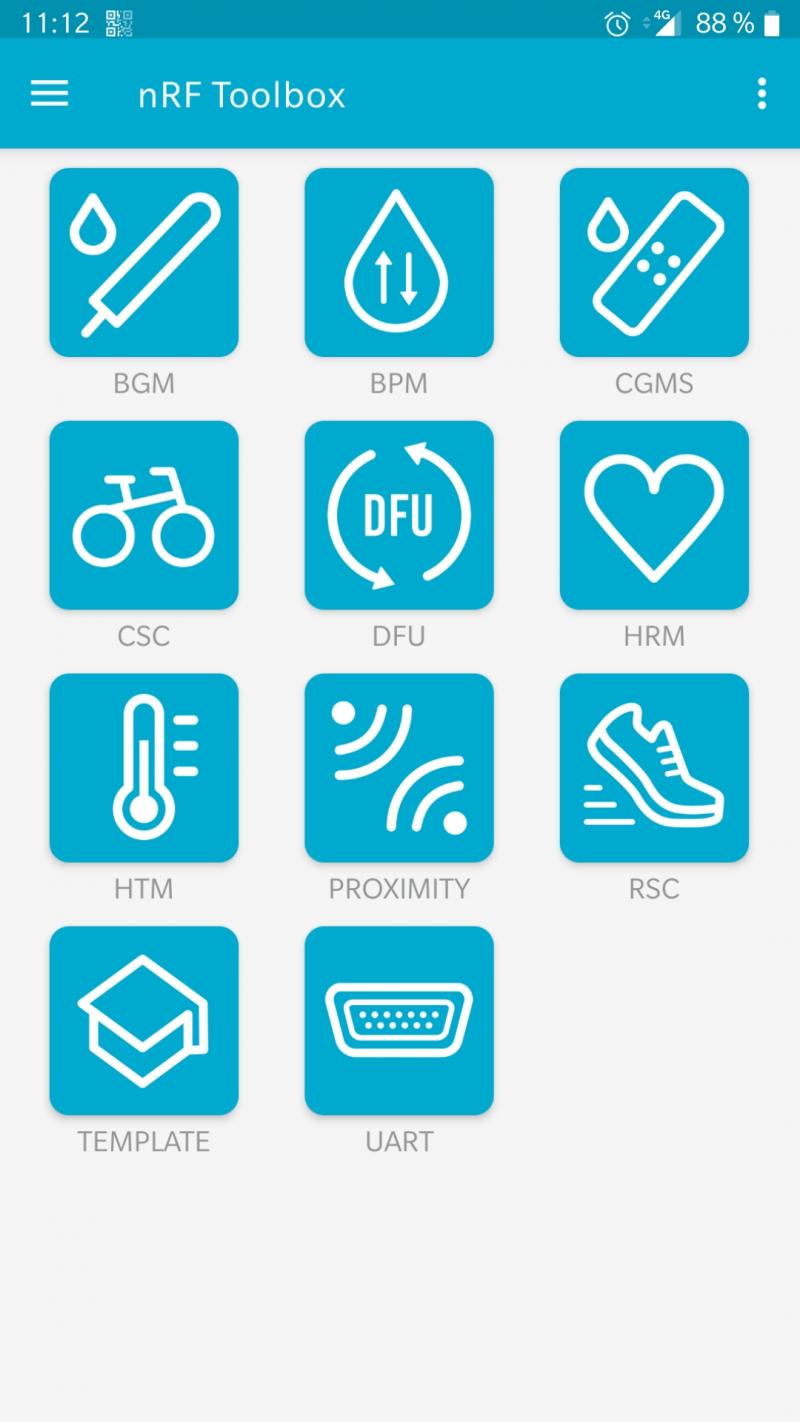The width and height of the screenshot is (800, 1422).
Task: Select the CGMS tile
Action: pyautogui.click(x=654, y=263)
